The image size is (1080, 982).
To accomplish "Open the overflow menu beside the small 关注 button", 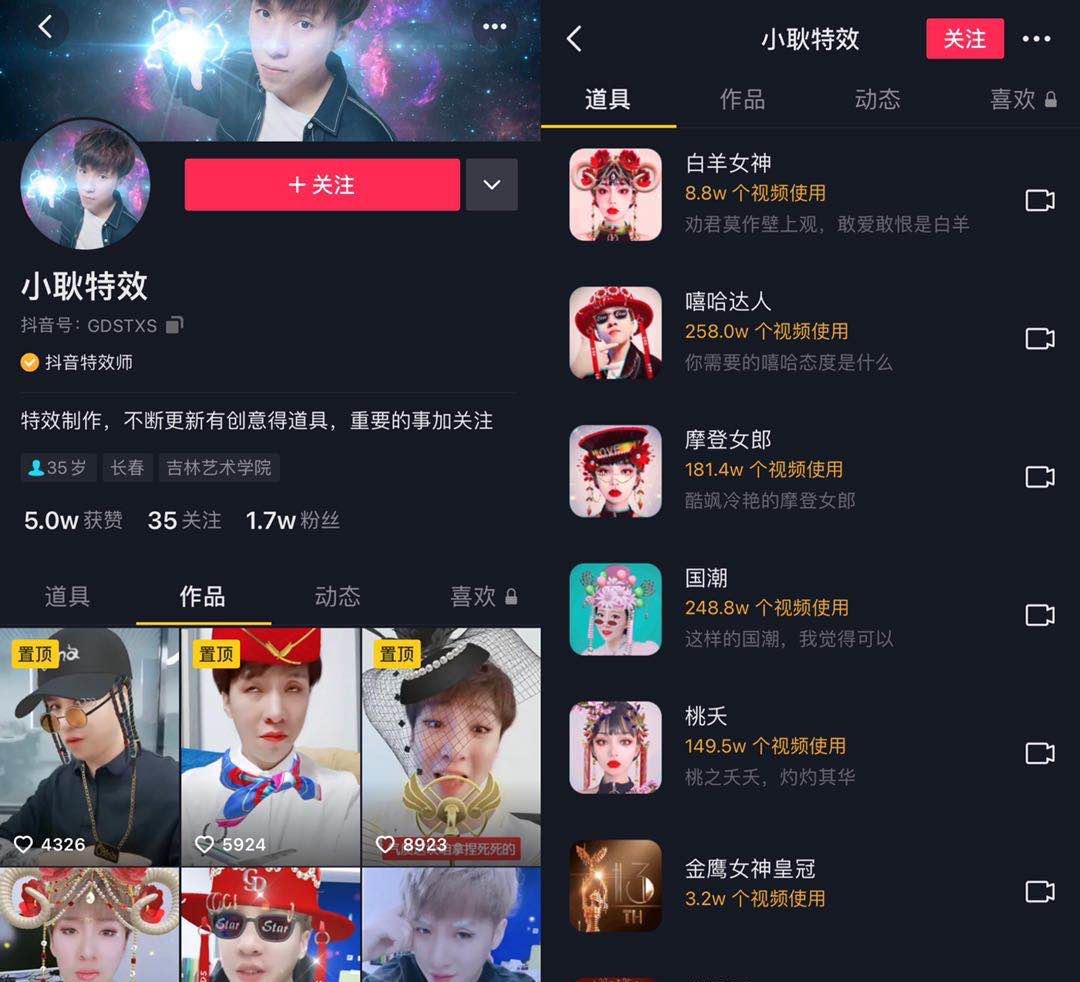I will point(1036,39).
